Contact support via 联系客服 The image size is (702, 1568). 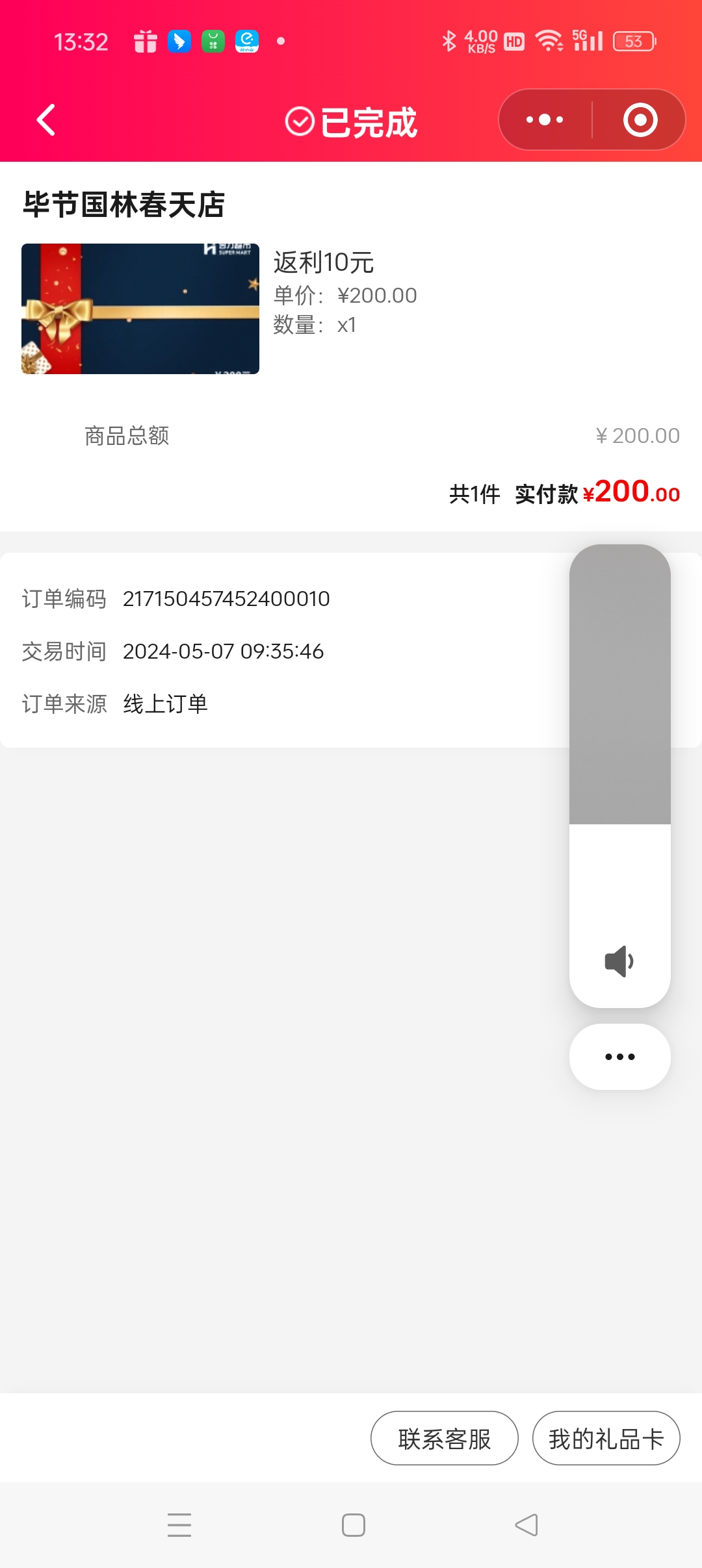click(445, 1439)
